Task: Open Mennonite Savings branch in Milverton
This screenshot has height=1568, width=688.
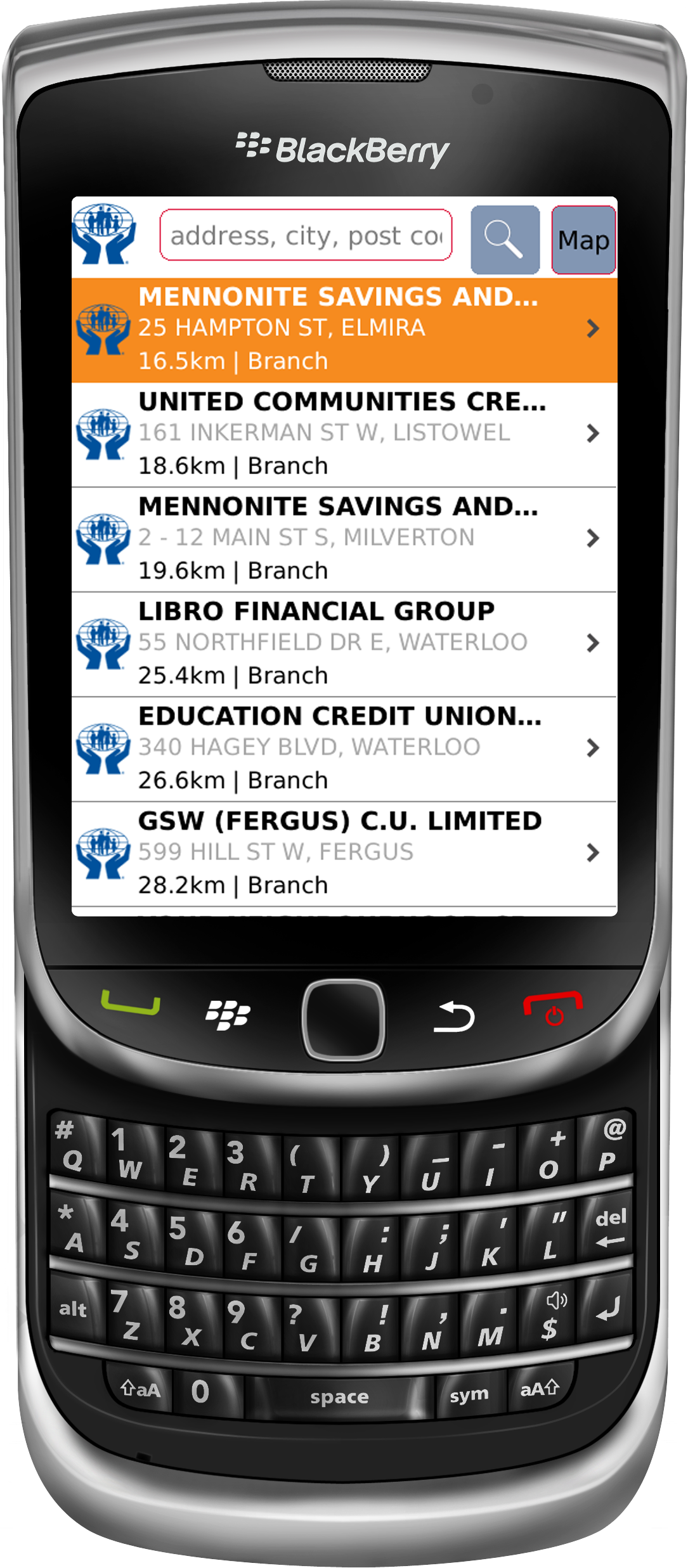Action: tap(344, 540)
